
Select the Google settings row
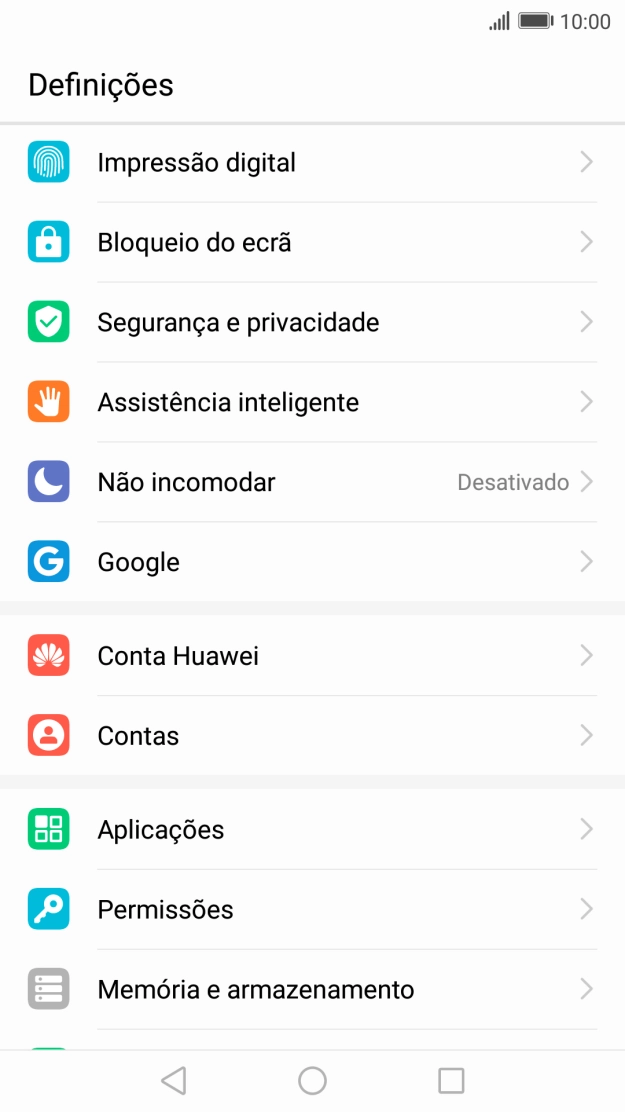[312, 562]
